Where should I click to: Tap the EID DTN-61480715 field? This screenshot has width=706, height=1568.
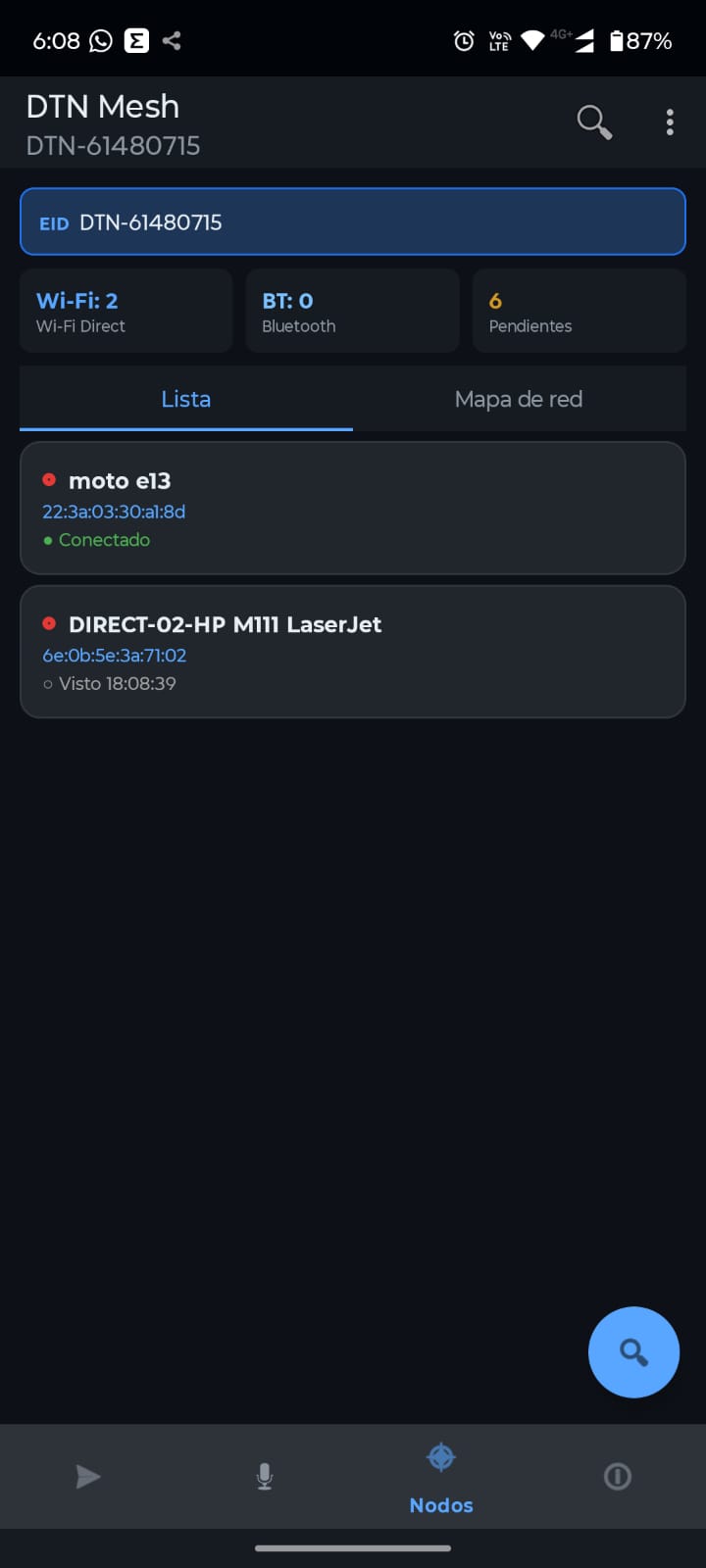tap(352, 222)
